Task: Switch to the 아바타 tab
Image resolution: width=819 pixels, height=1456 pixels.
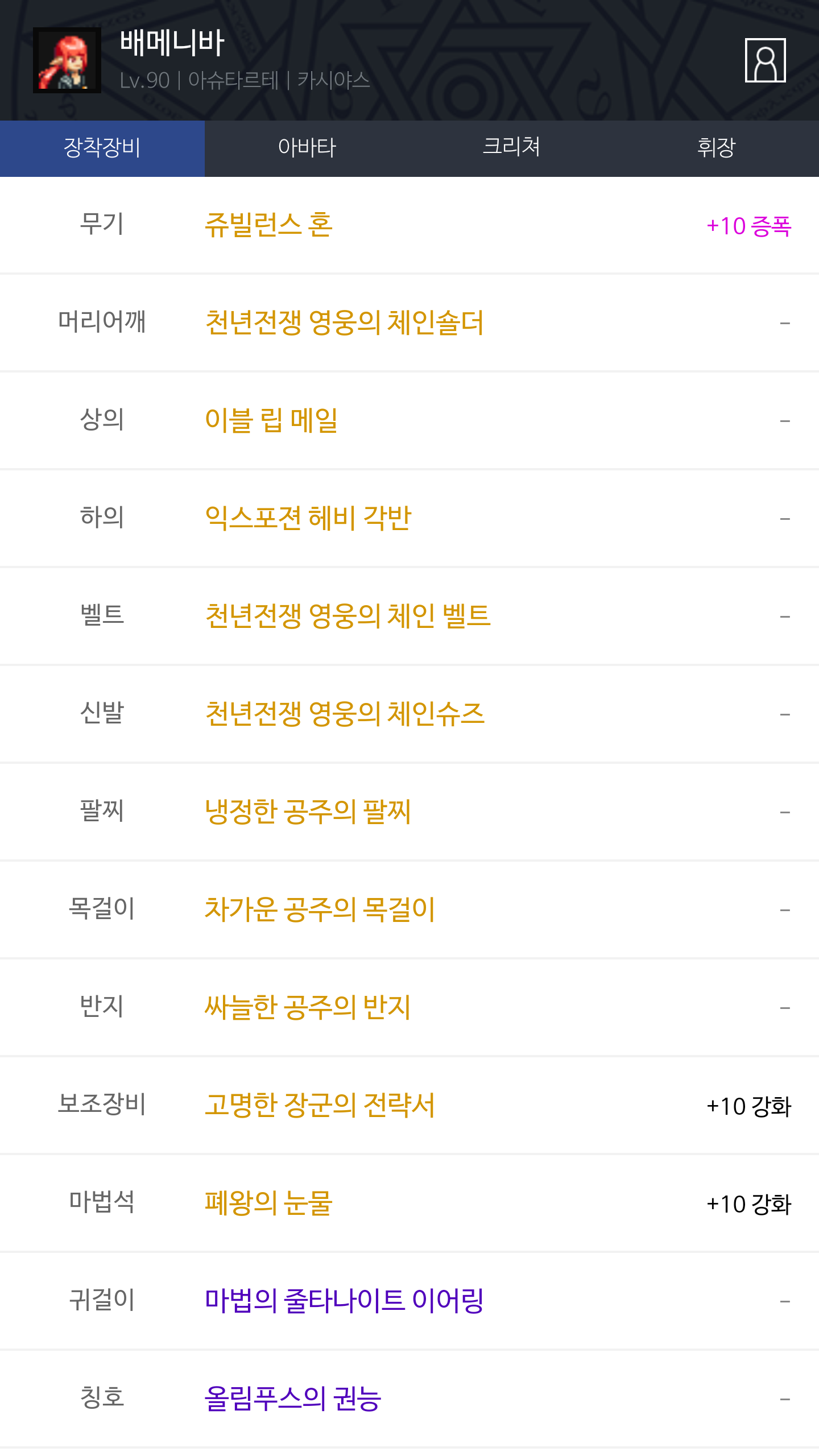Action: 307,148
